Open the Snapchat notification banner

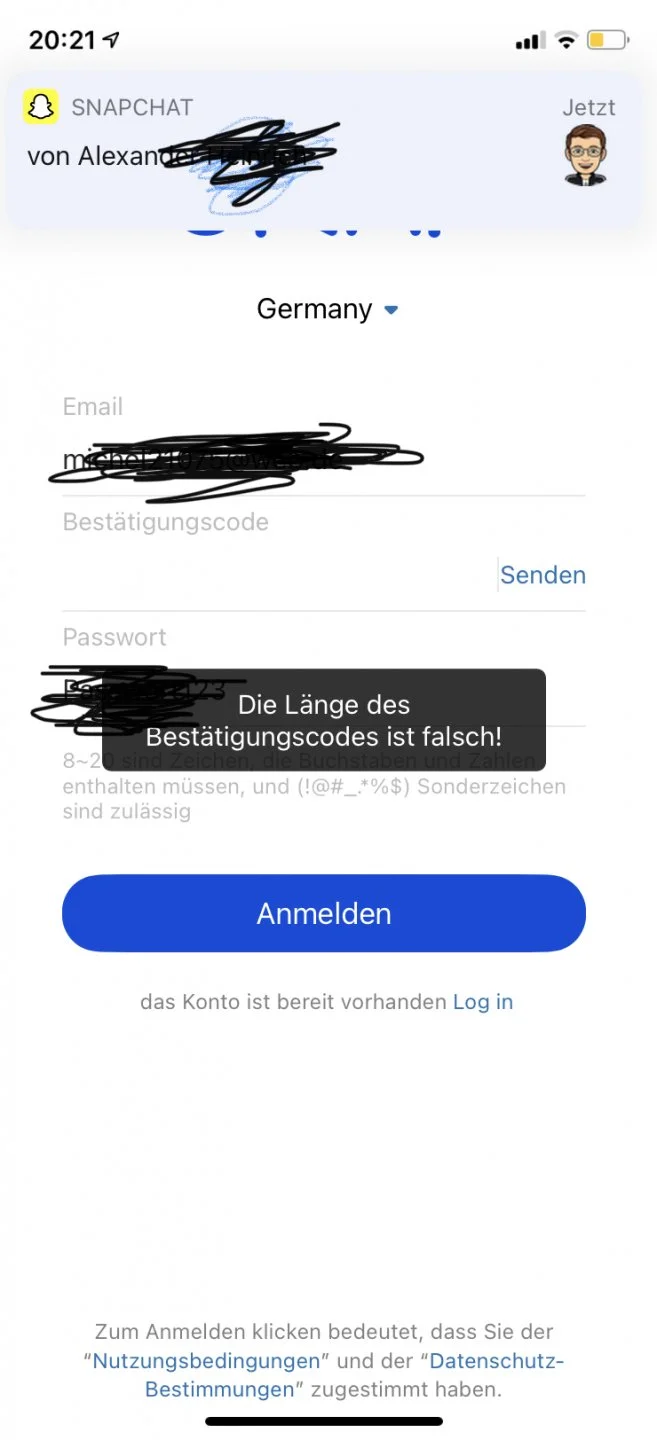(x=323, y=150)
